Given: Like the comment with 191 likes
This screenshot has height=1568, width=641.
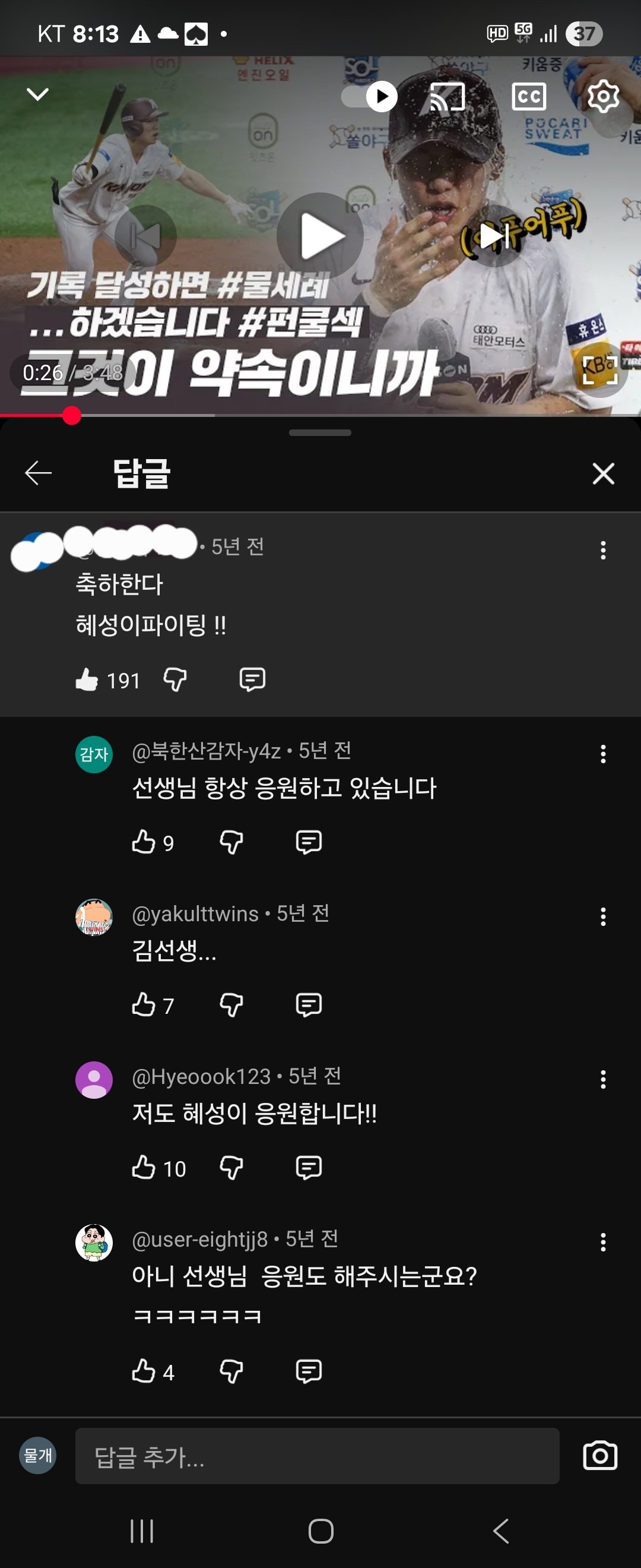Looking at the screenshot, I should 87,679.
